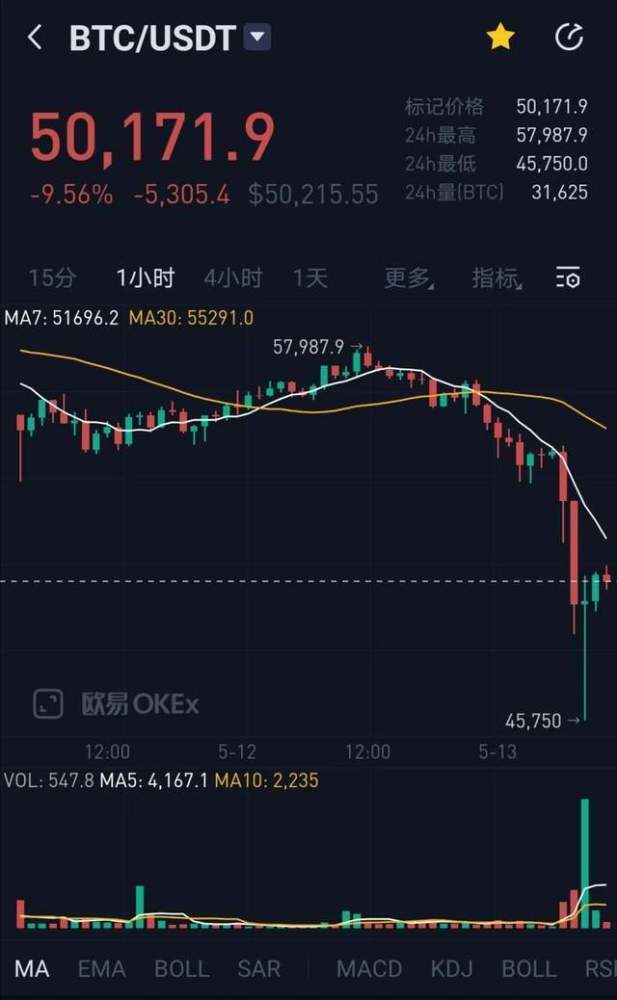Switch to the SAR indicator
The width and height of the screenshot is (617, 1000).
258,969
